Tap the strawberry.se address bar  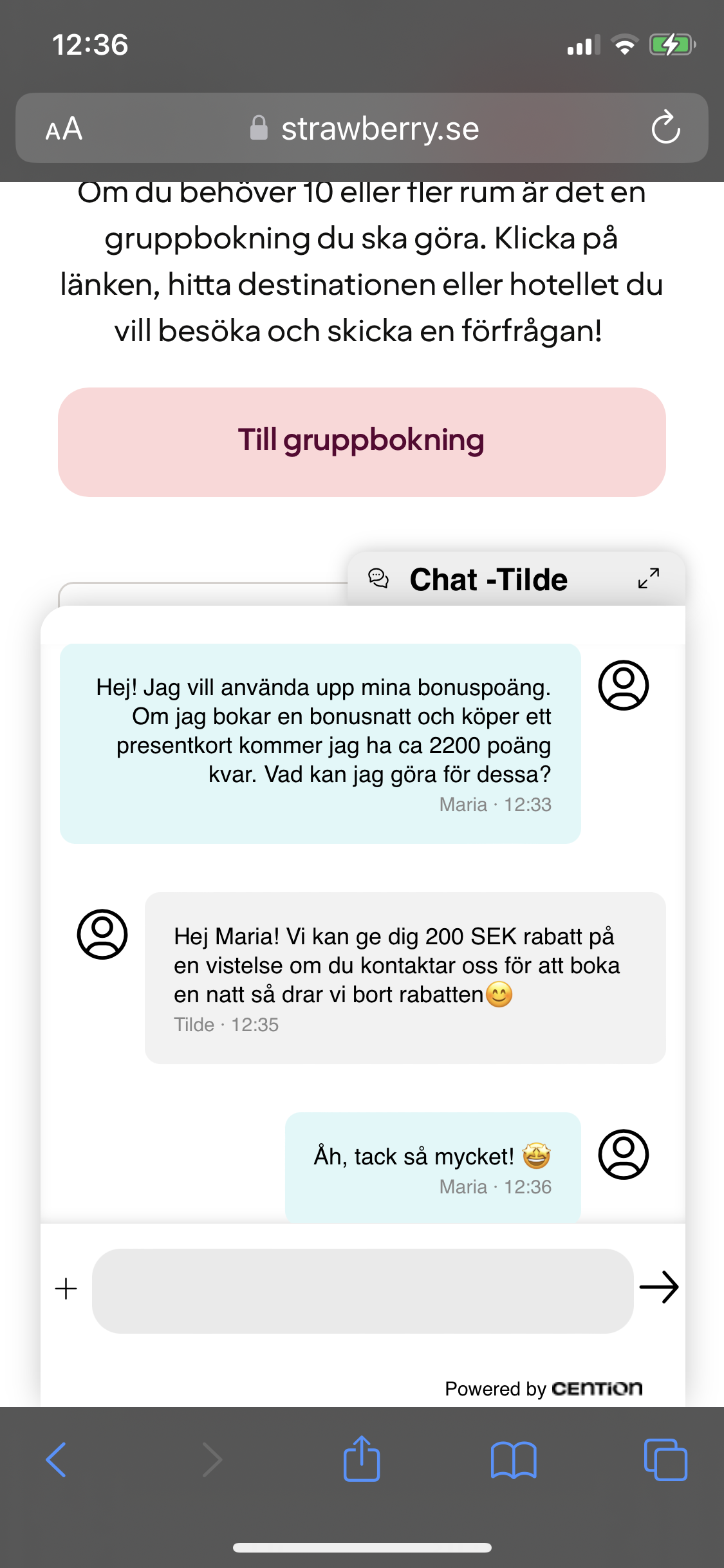click(x=364, y=129)
